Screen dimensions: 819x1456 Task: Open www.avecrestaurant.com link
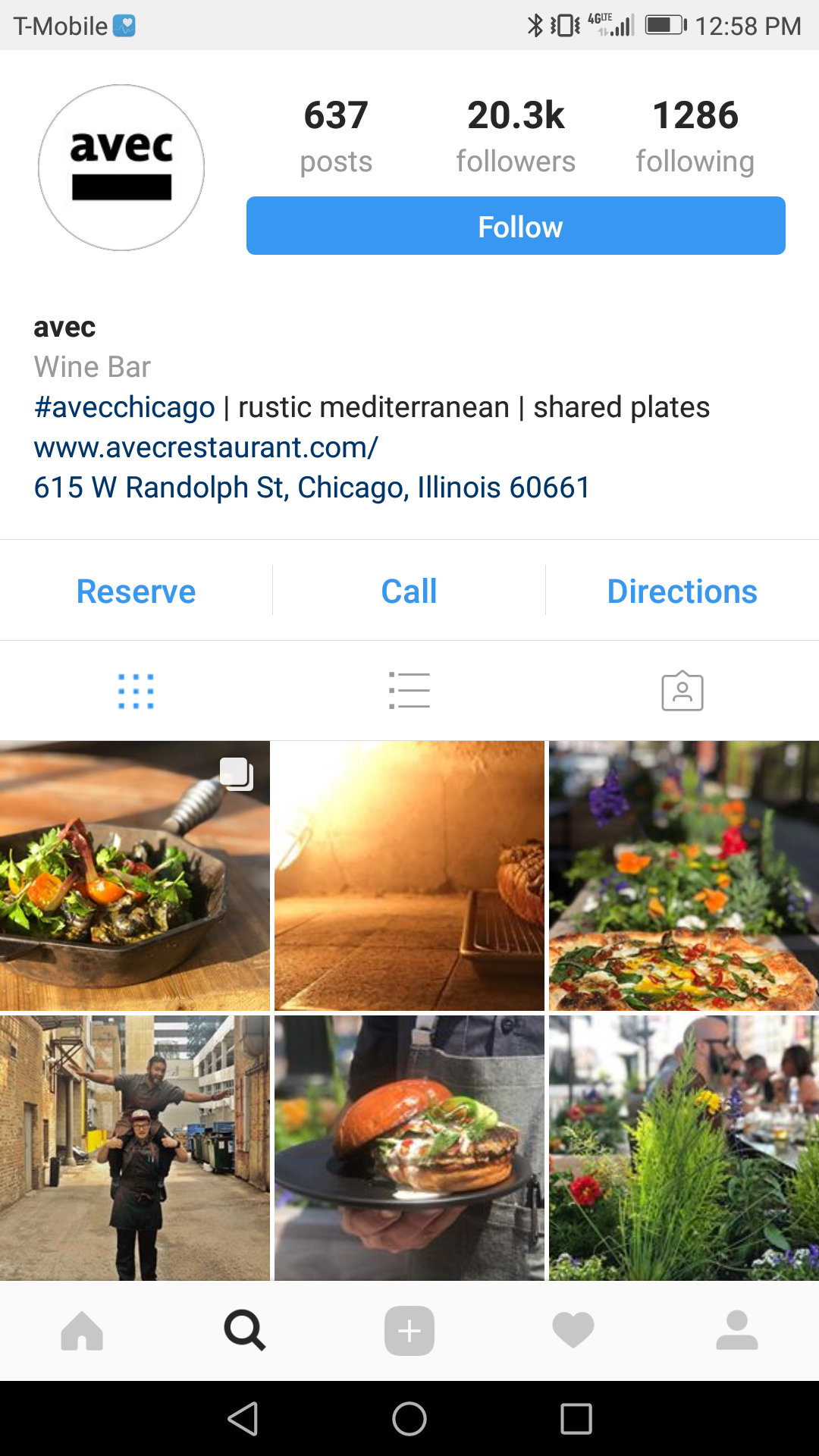206,447
